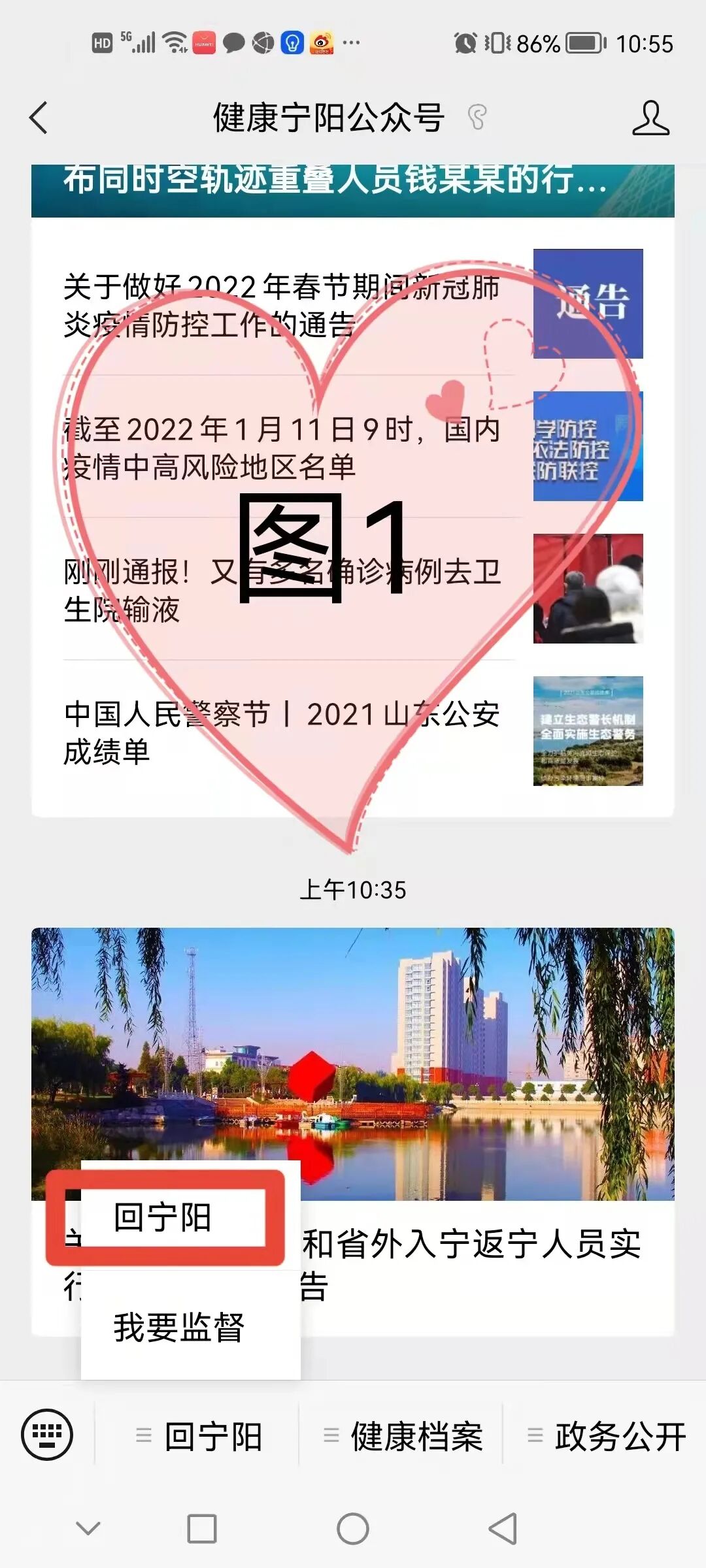This screenshot has height=1568, width=706.
Task: Show recent apps with the square button
Action: coord(202,1529)
